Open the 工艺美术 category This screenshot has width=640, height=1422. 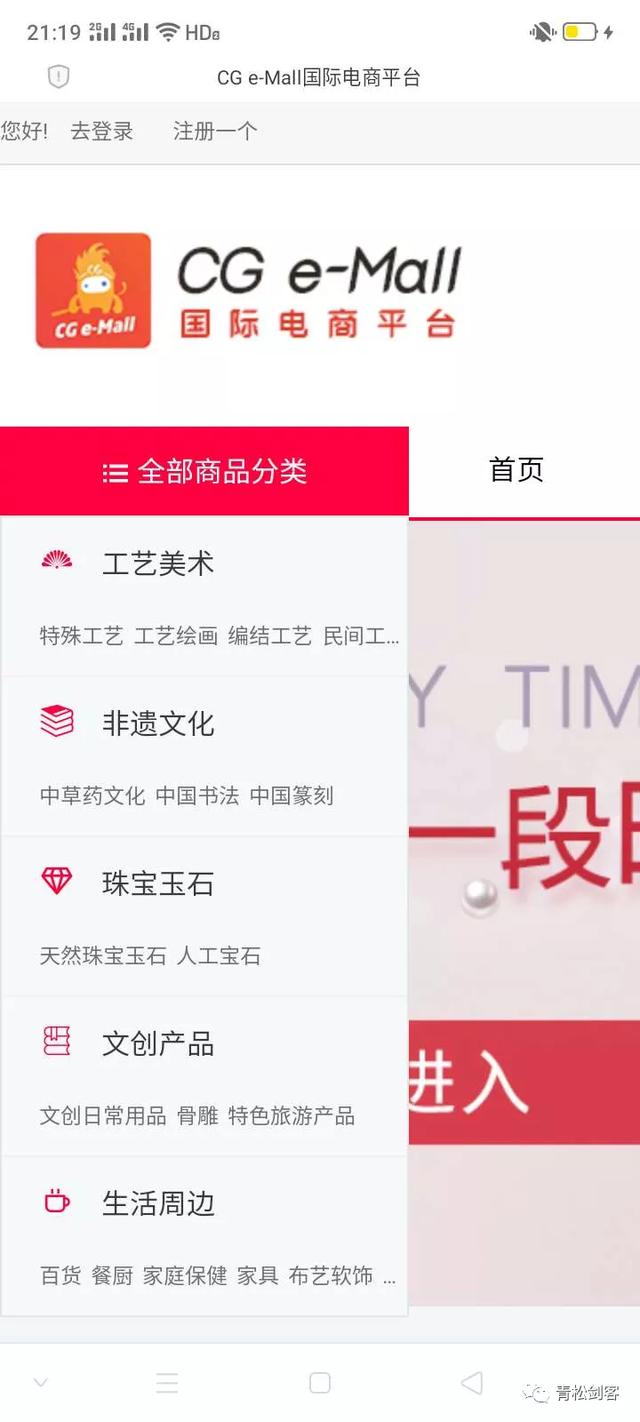(x=157, y=563)
